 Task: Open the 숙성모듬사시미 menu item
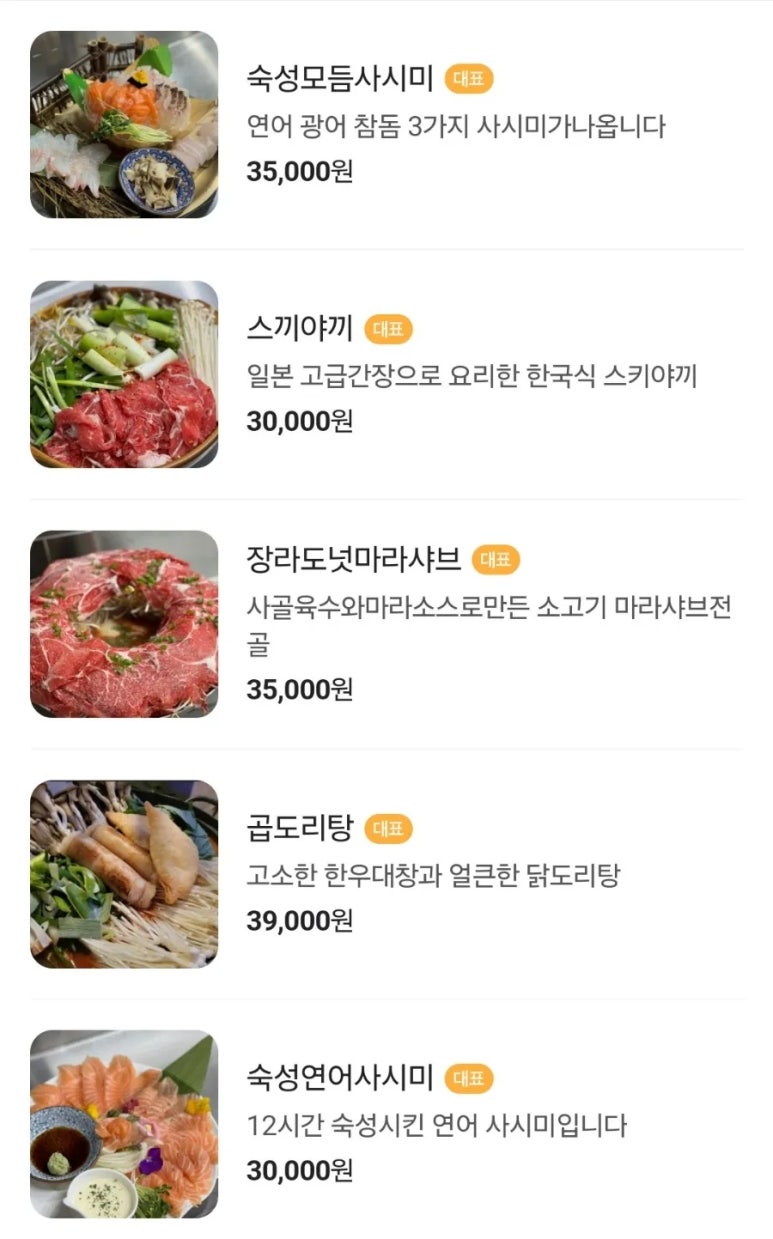click(339, 79)
